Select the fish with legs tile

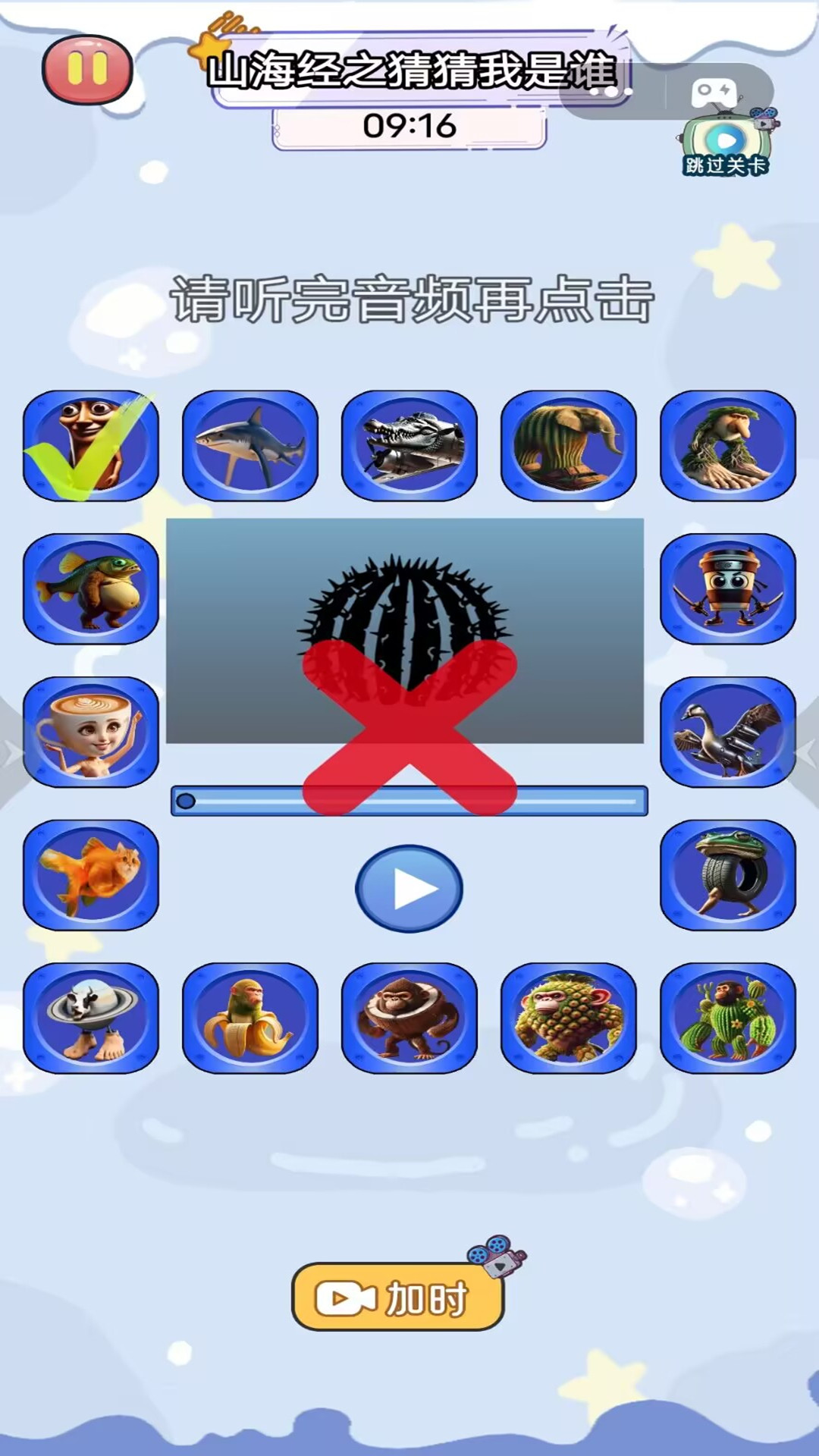tap(90, 589)
